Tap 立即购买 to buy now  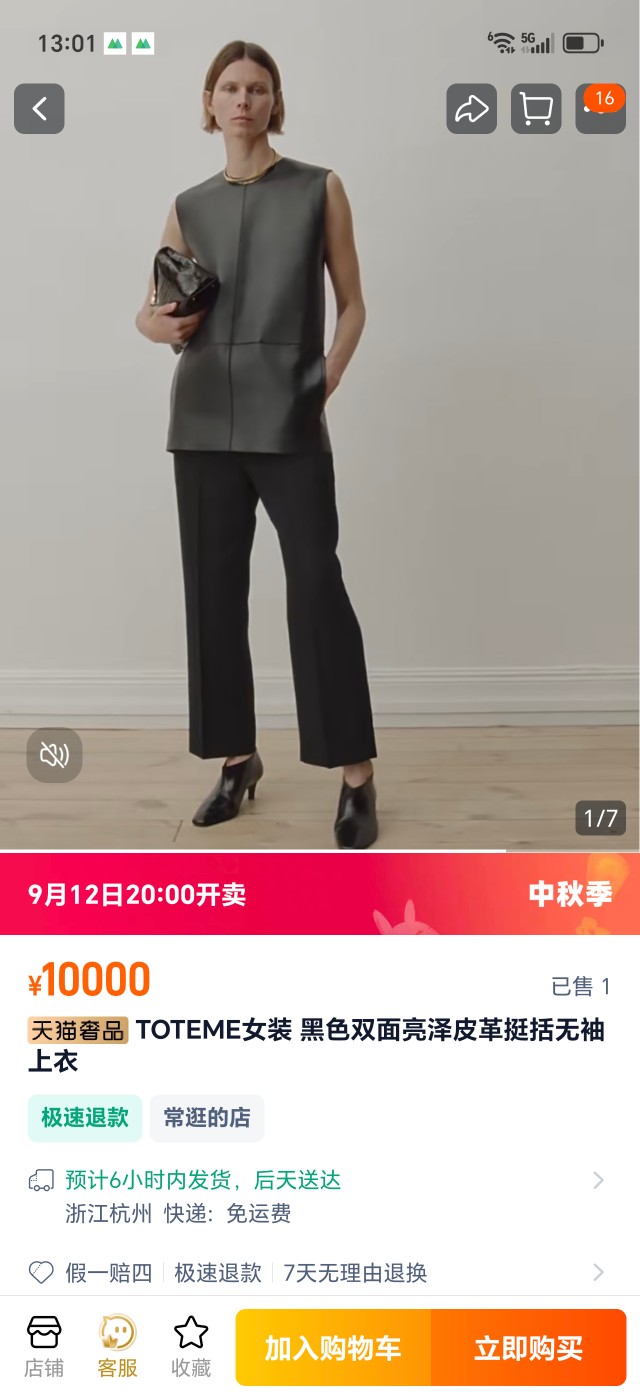coord(529,1348)
